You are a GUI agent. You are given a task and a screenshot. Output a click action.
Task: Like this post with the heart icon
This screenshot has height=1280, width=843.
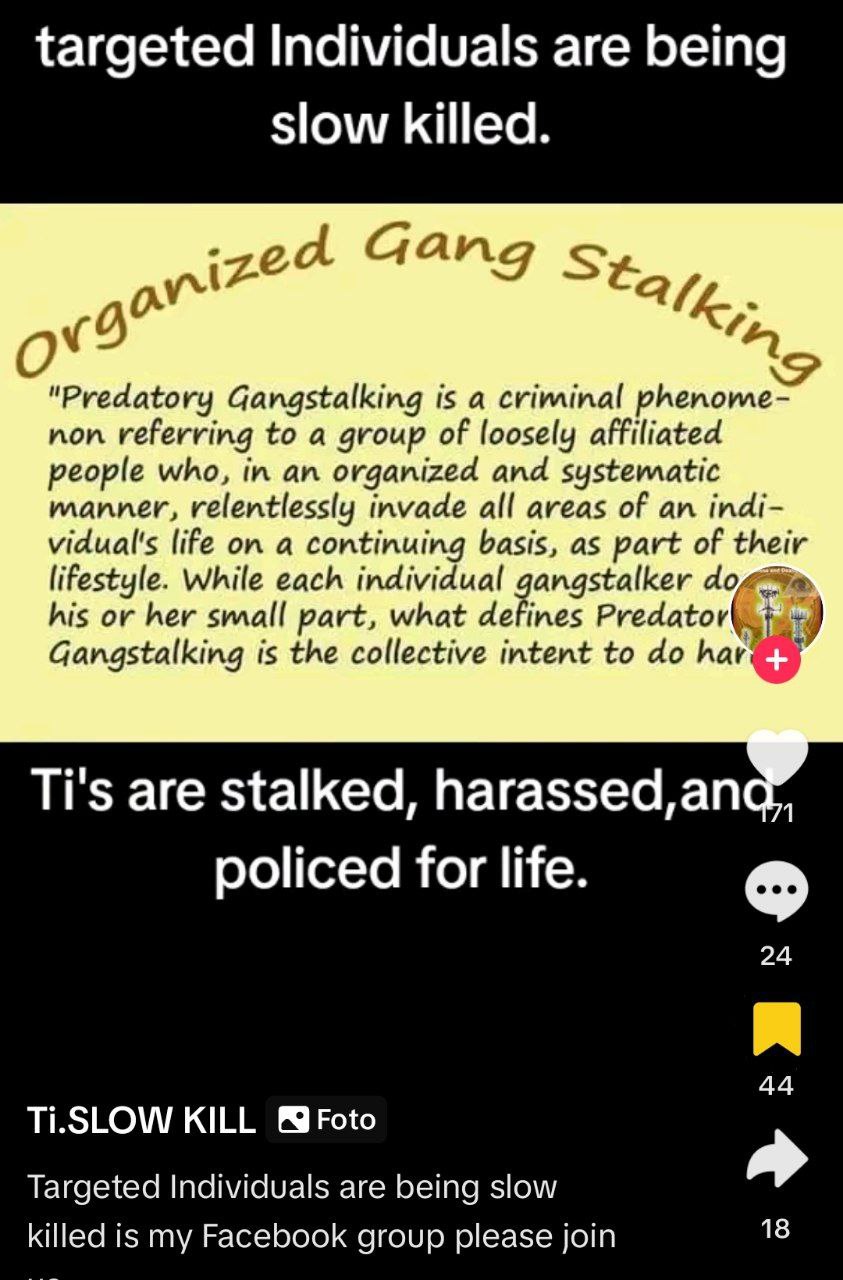click(x=776, y=758)
